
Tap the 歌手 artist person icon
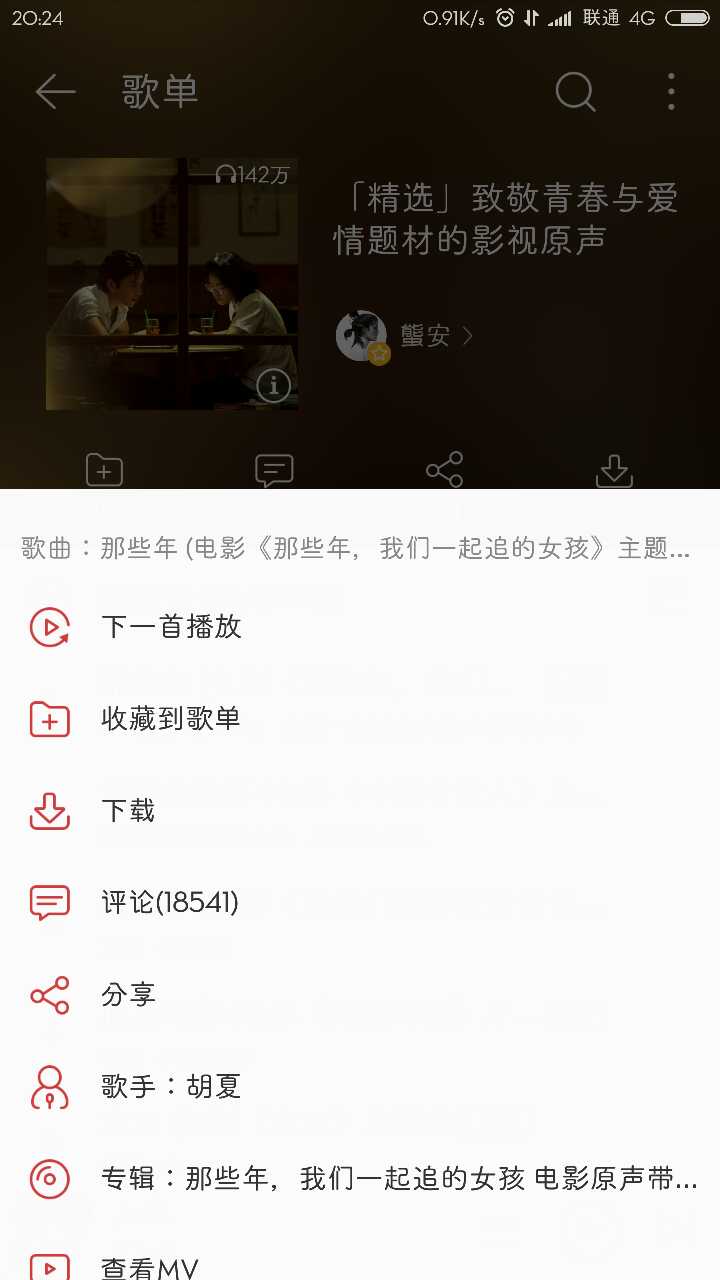(50, 1086)
